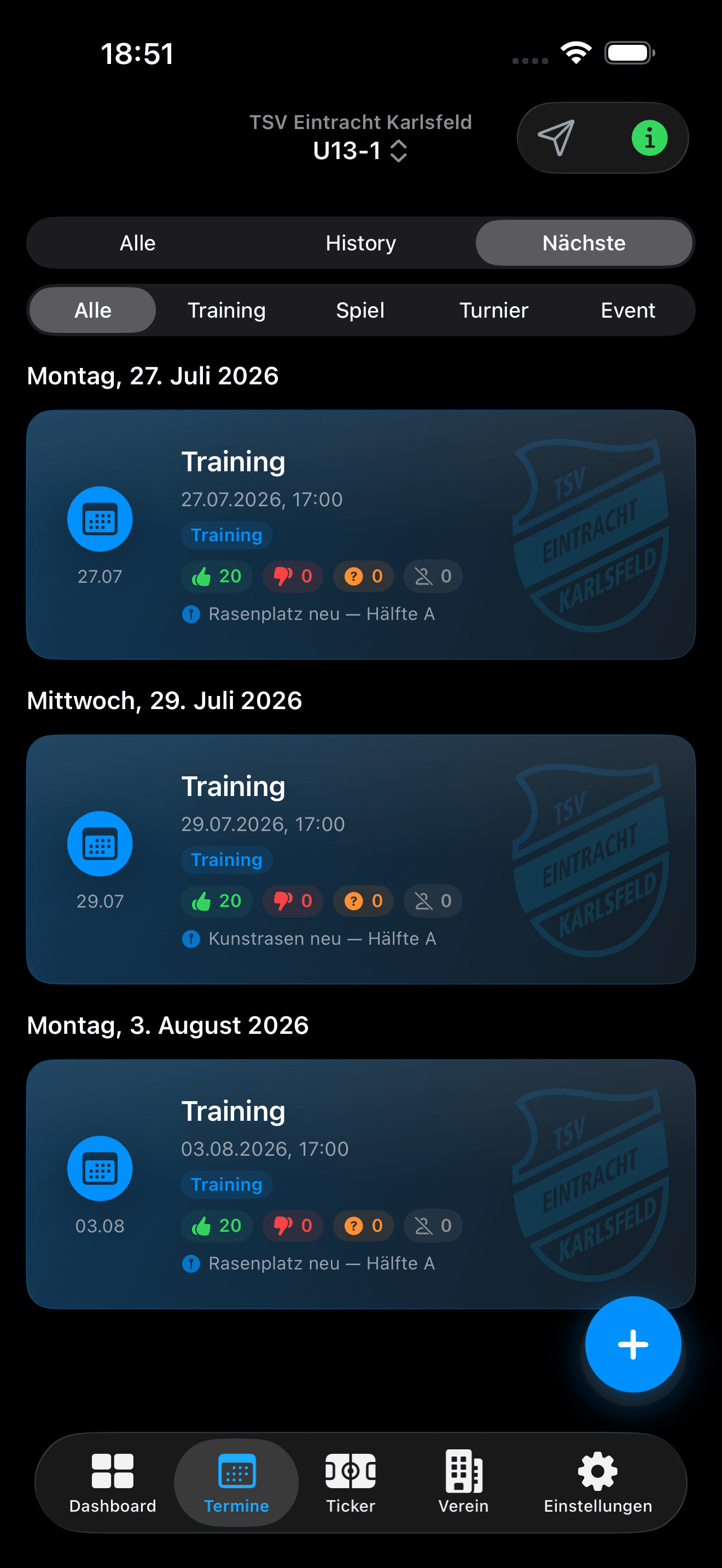The image size is (722, 1568).
Task: Switch to the History segment
Action: pos(360,243)
